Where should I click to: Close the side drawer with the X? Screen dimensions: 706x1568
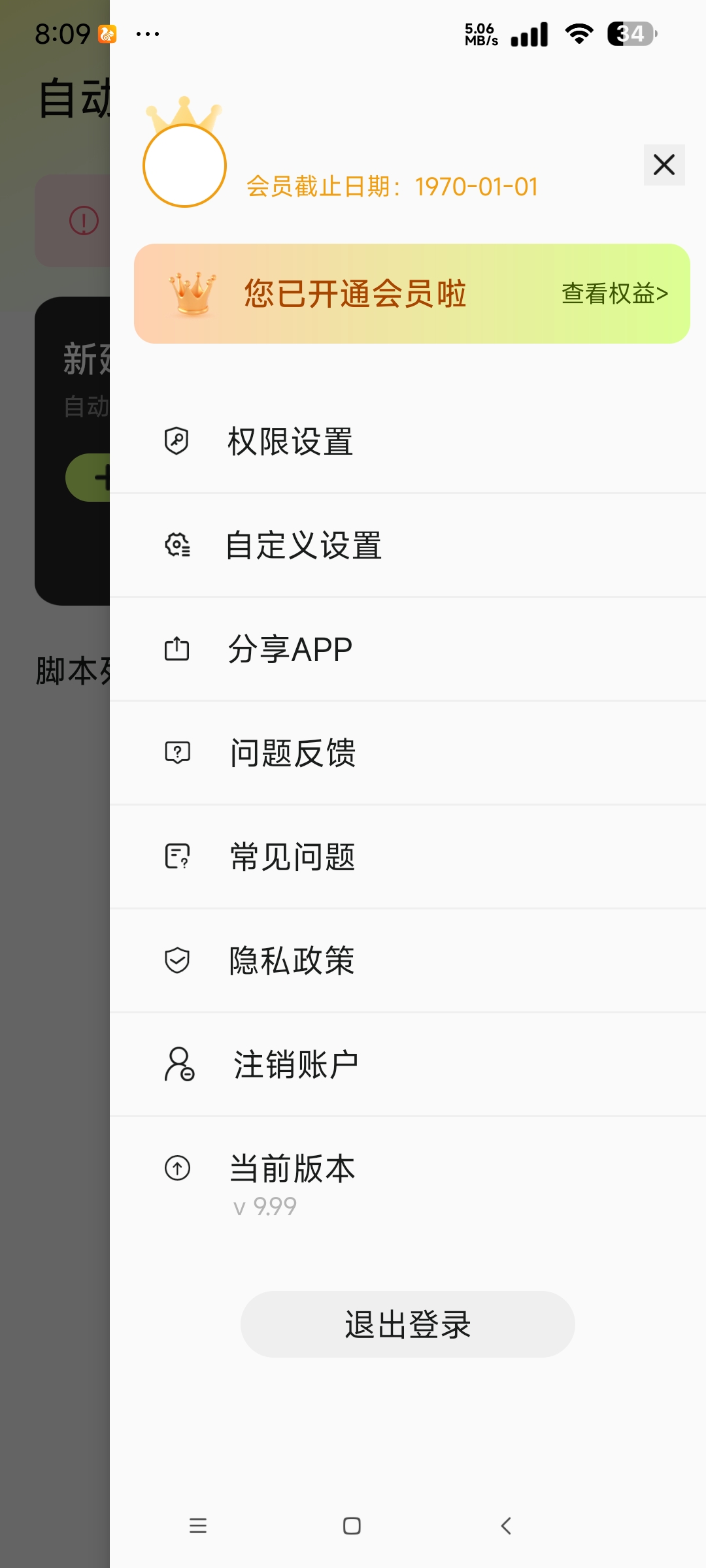664,165
